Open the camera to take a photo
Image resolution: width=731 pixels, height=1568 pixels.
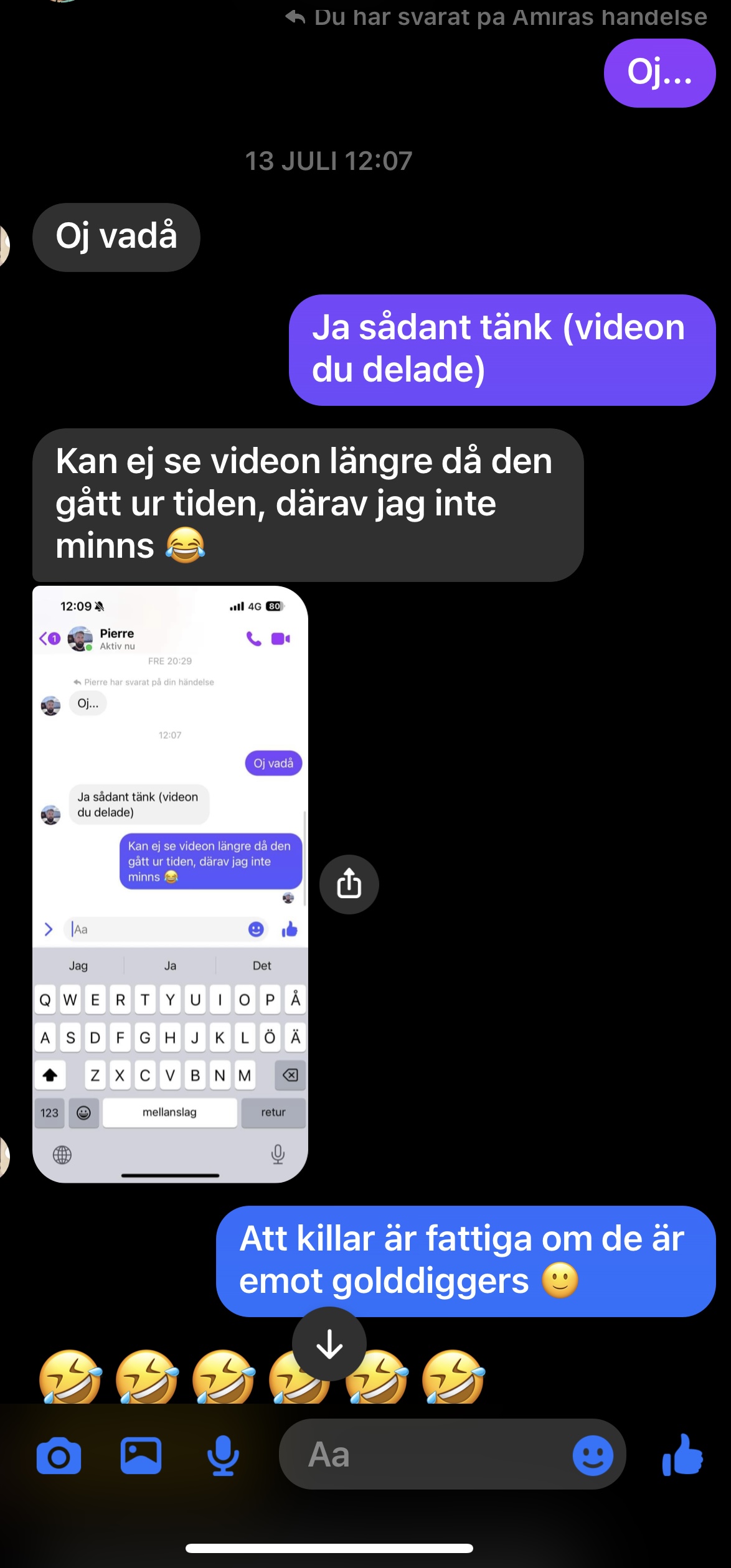tap(59, 1456)
